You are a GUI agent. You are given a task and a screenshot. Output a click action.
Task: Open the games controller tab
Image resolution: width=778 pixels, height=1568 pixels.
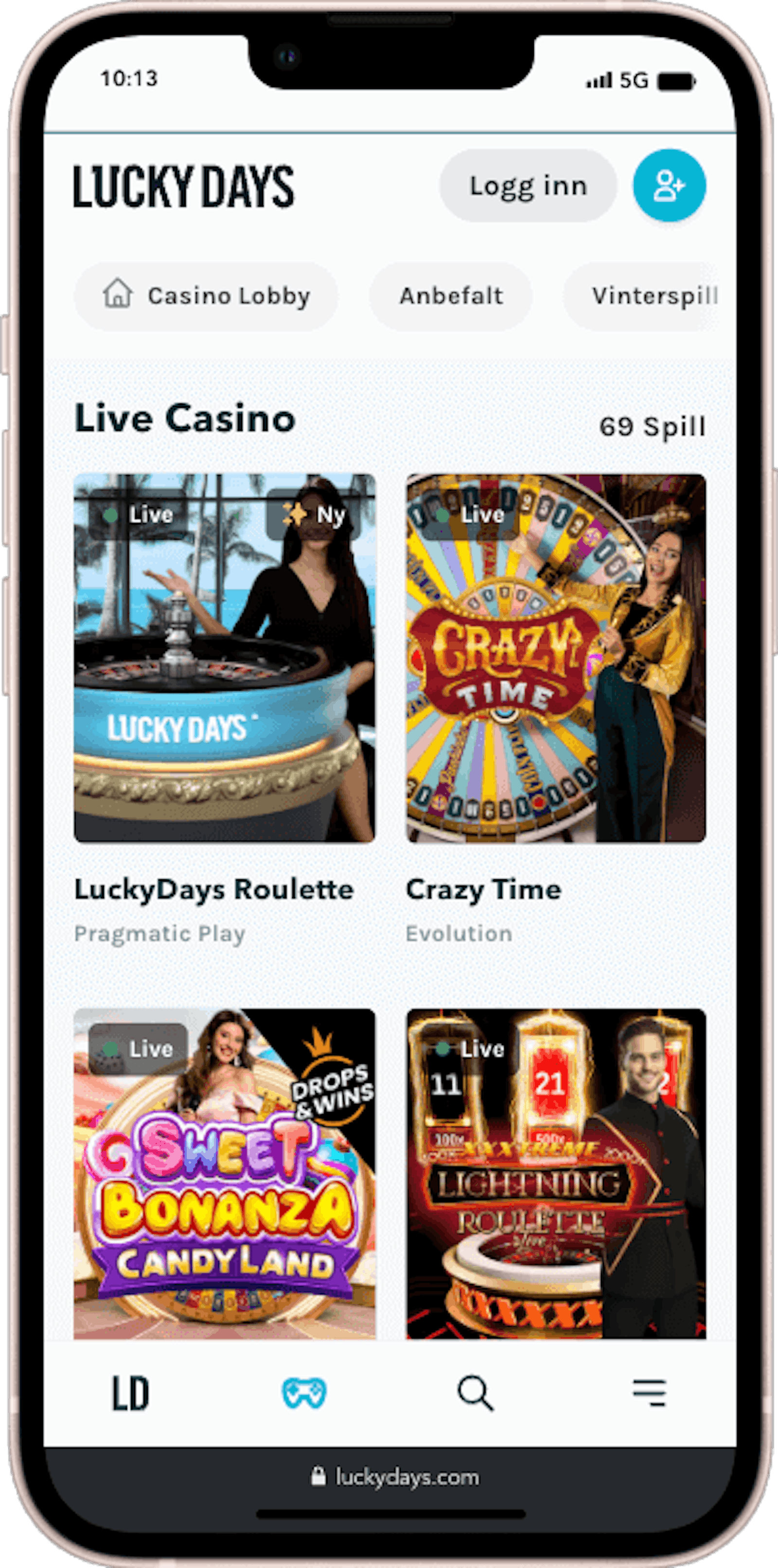tap(304, 1393)
